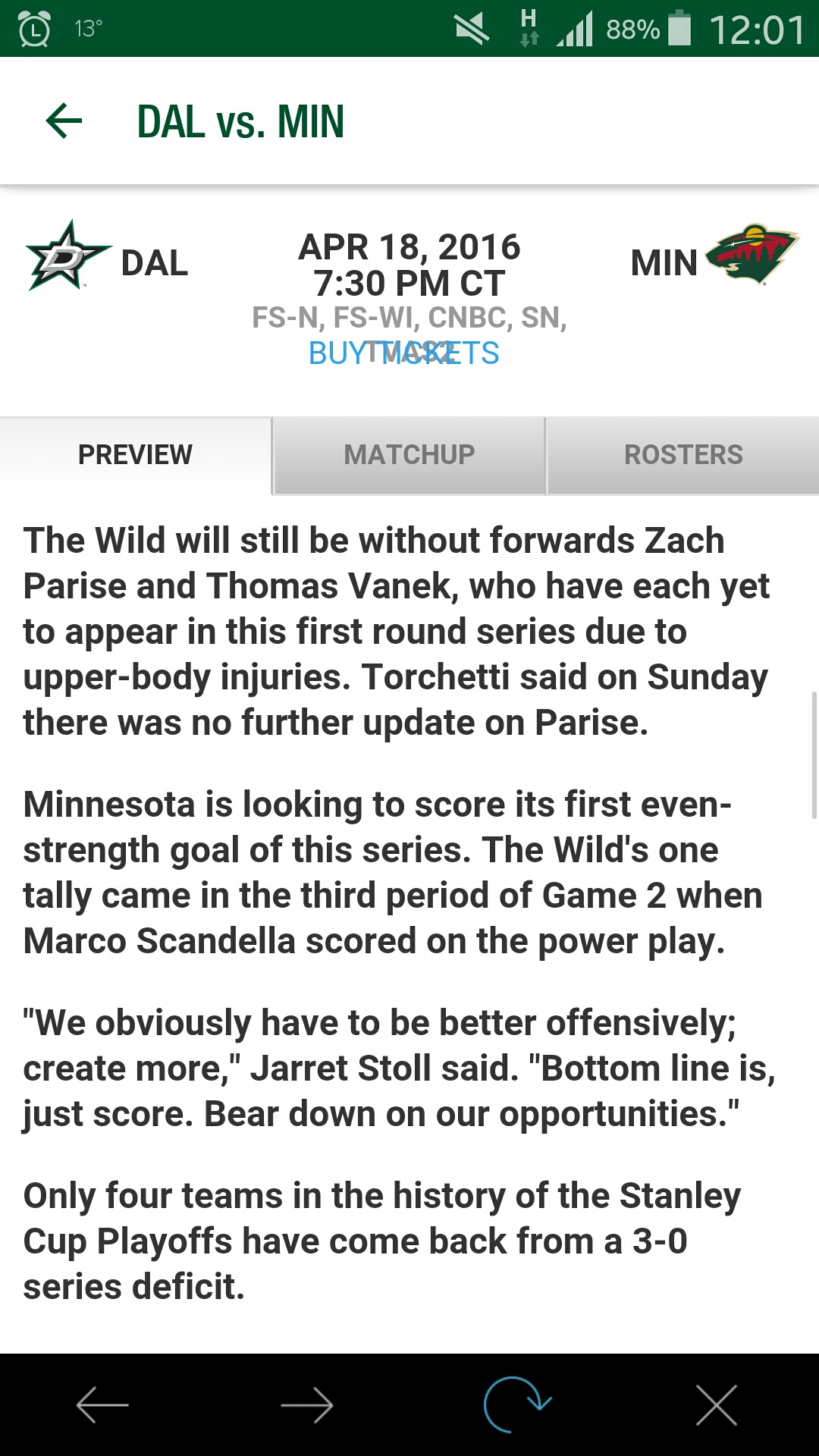Go forward using the bottom arrow
This screenshot has width=819, height=1456.
307,1405
